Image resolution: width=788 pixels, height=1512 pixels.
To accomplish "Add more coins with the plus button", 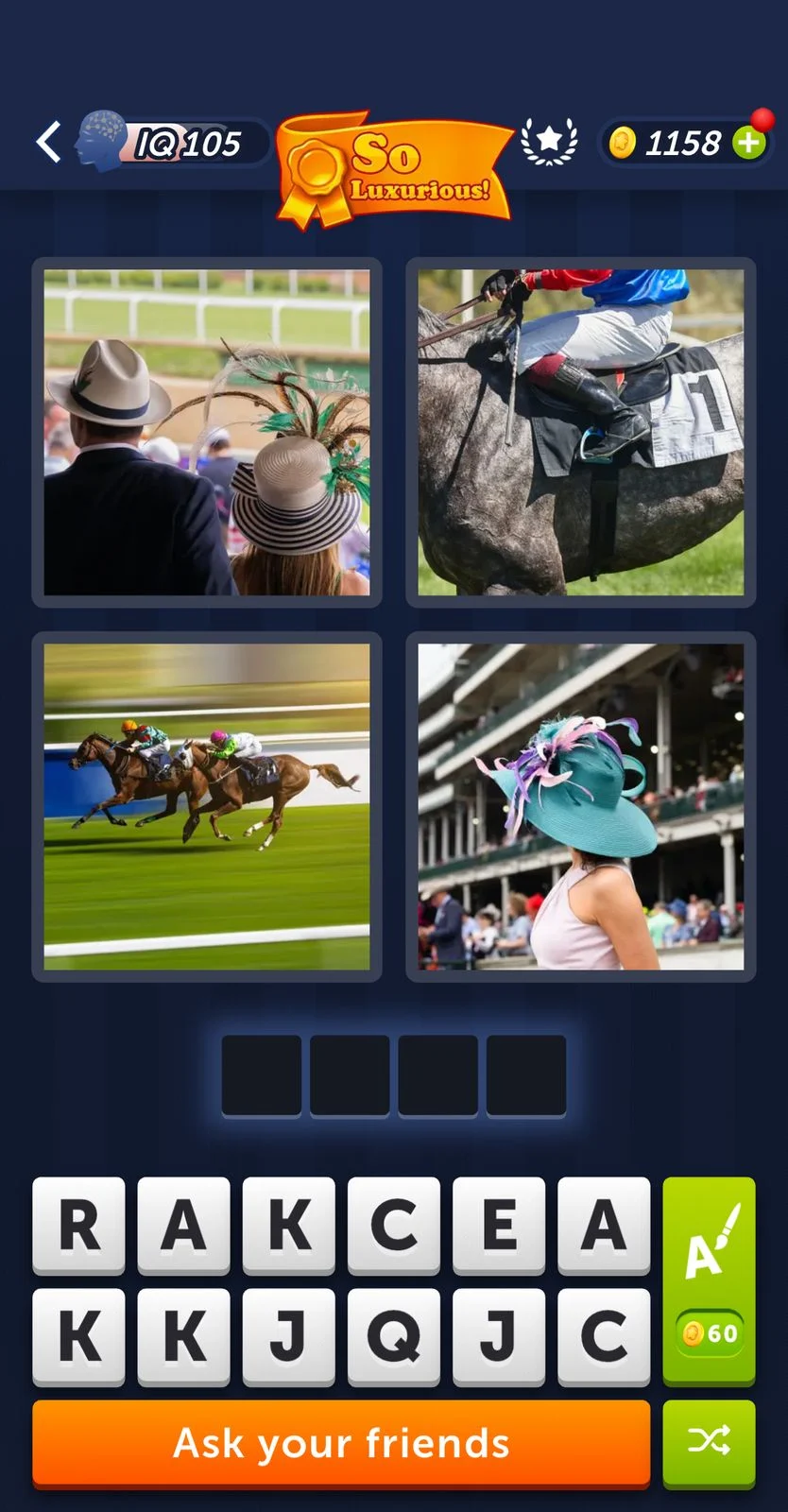I will [749, 144].
